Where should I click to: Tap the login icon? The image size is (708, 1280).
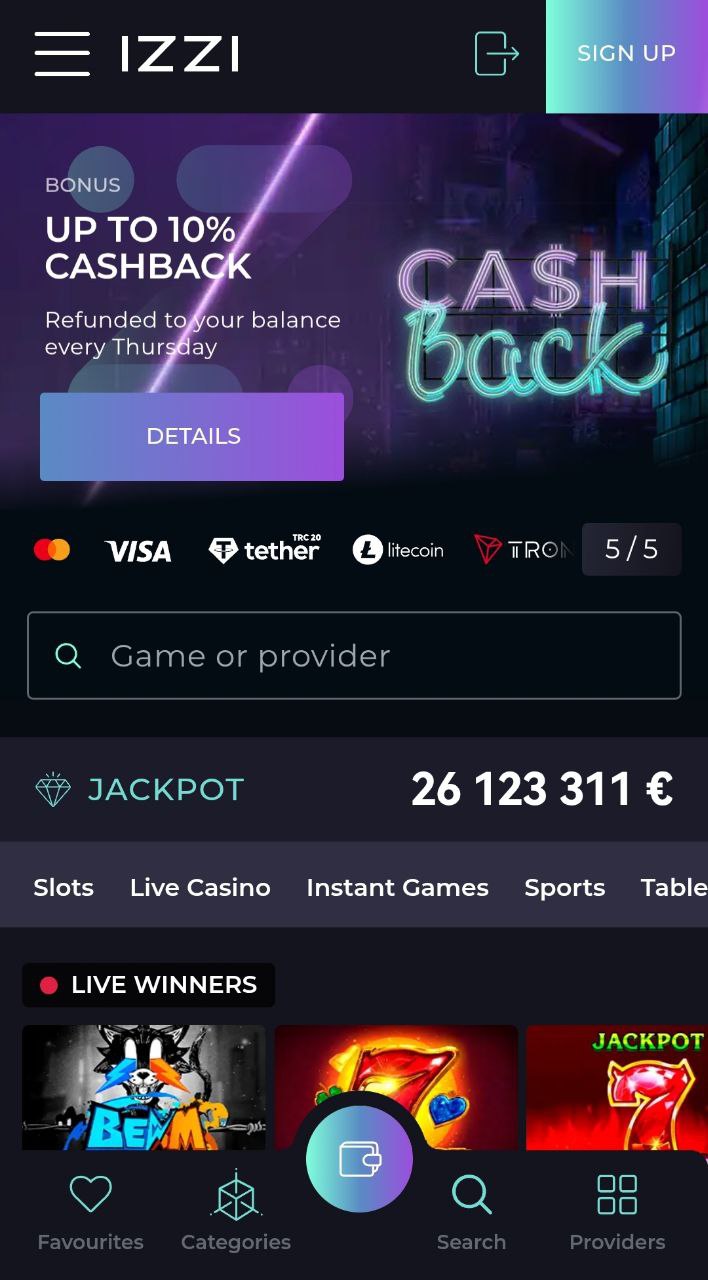pyautogui.click(x=496, y=53)
